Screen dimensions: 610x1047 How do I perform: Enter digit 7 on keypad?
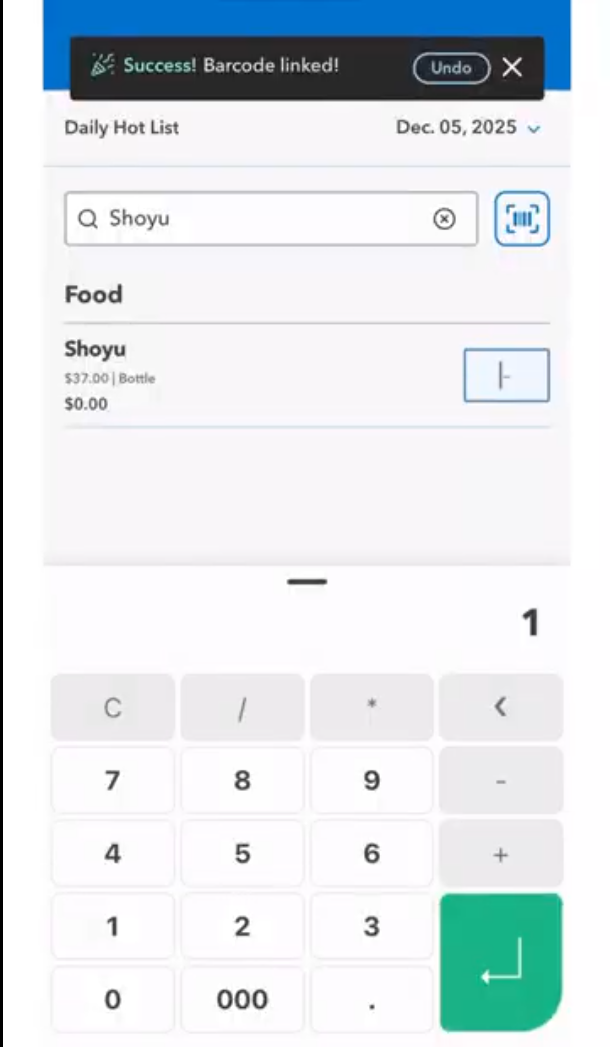pos(113,781)
